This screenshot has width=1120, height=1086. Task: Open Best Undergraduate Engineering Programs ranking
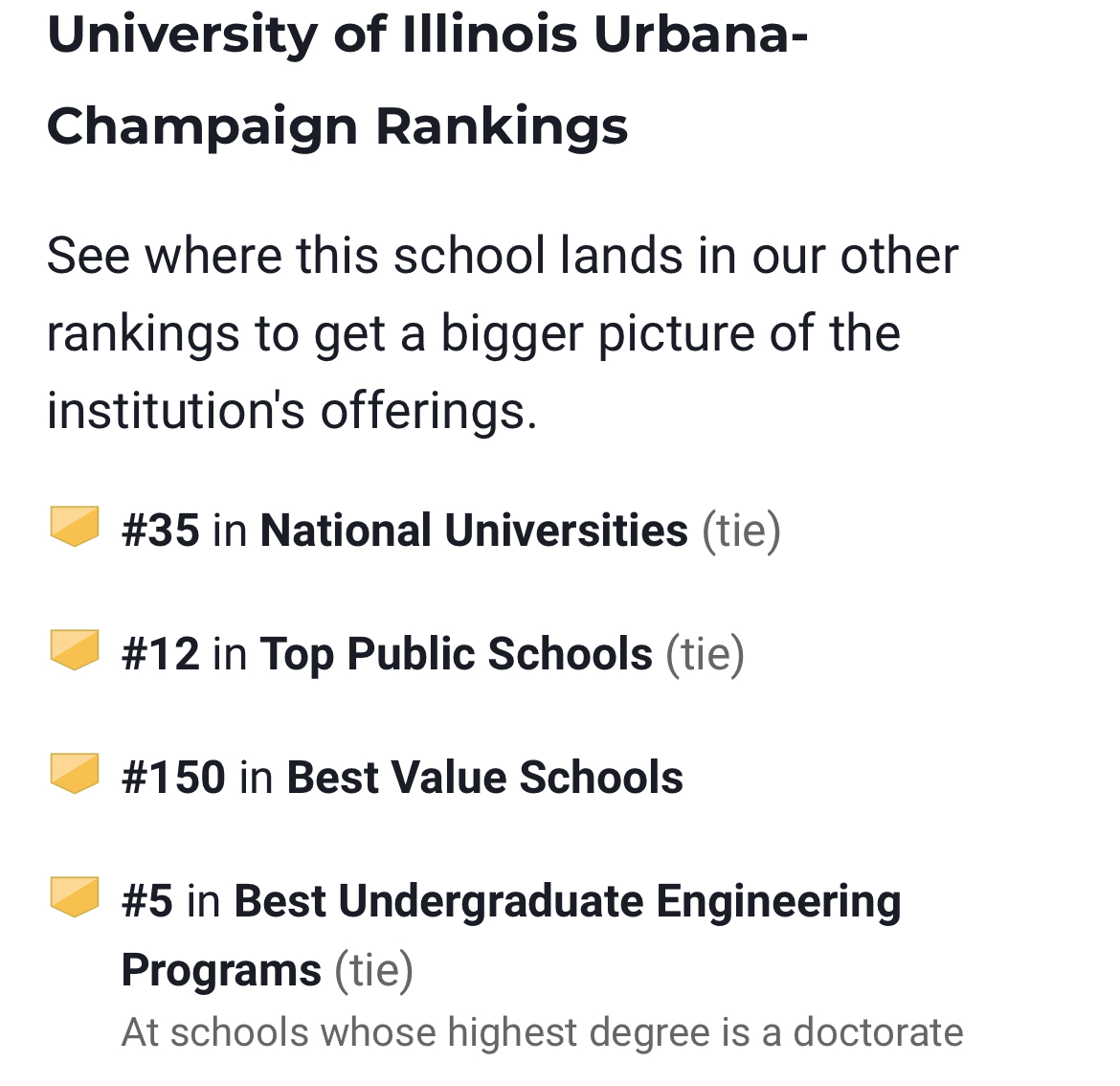[511, 936]
